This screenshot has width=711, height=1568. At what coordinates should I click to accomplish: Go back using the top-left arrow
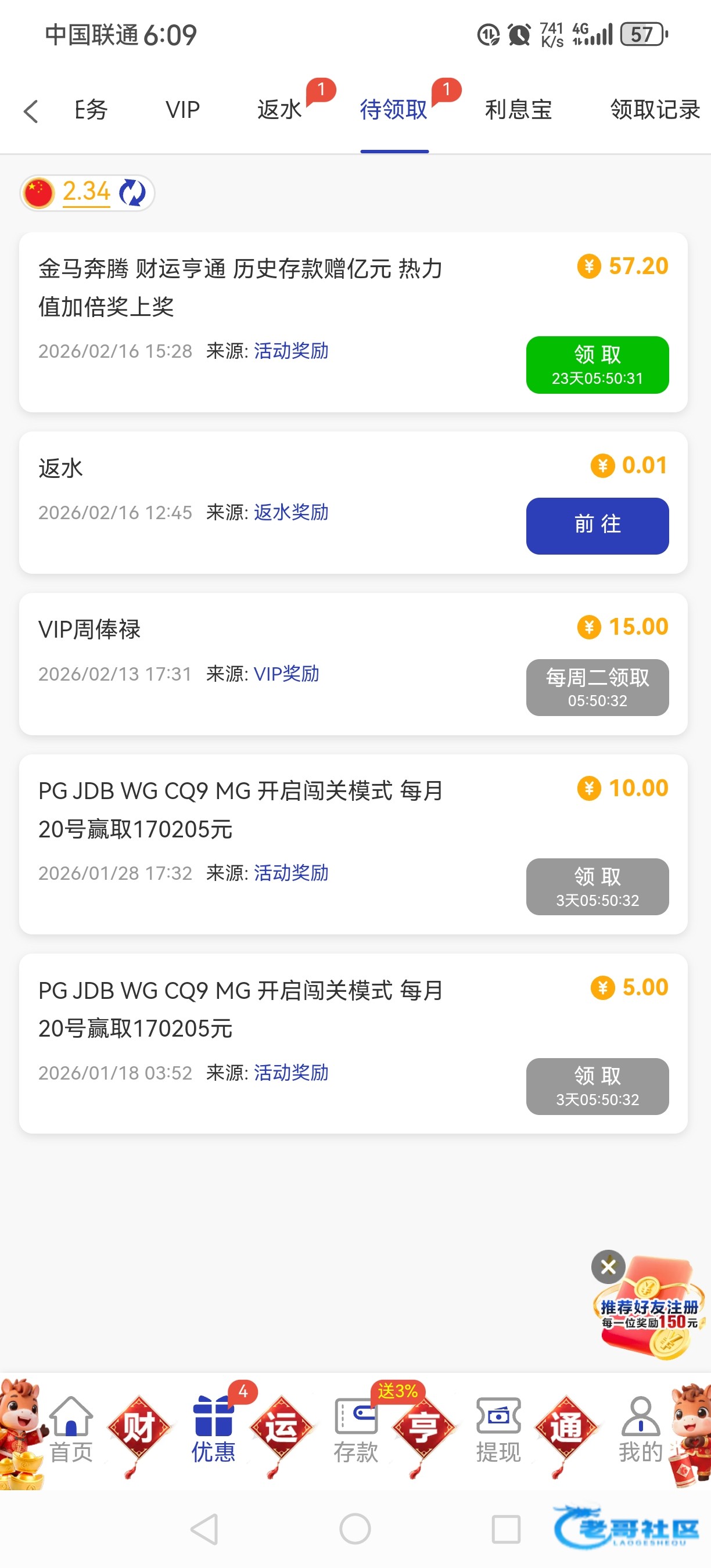(x=31, y=112)
